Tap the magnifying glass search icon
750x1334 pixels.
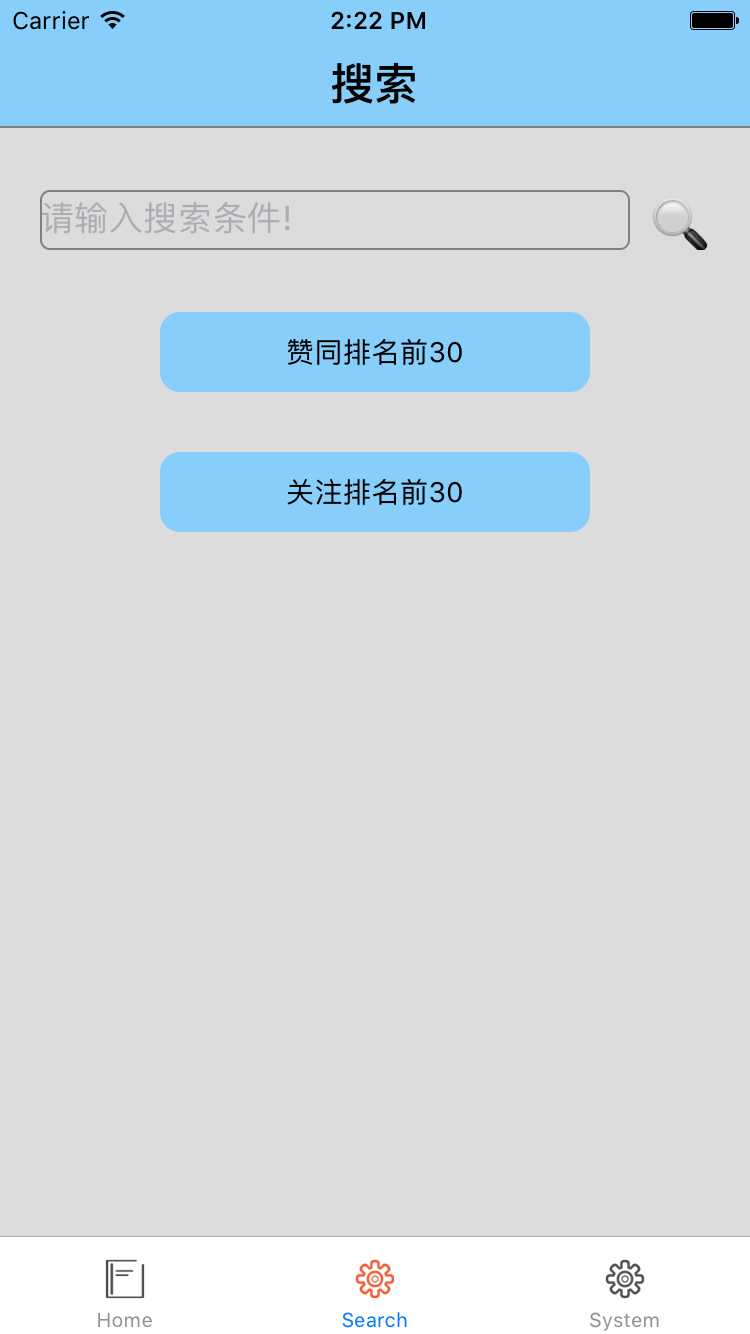678,222
